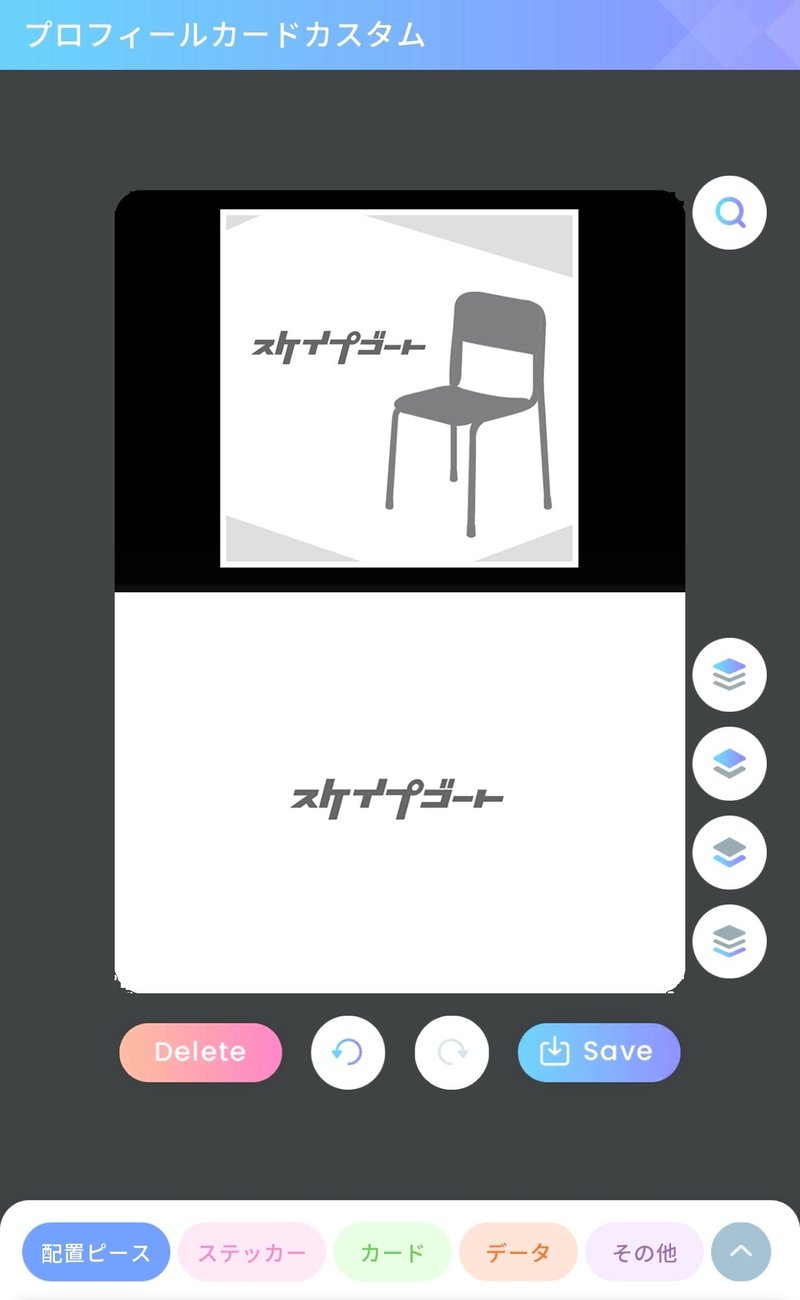Switch to the ステッカー tab
800x1300 pixels.
[252, 1252]
